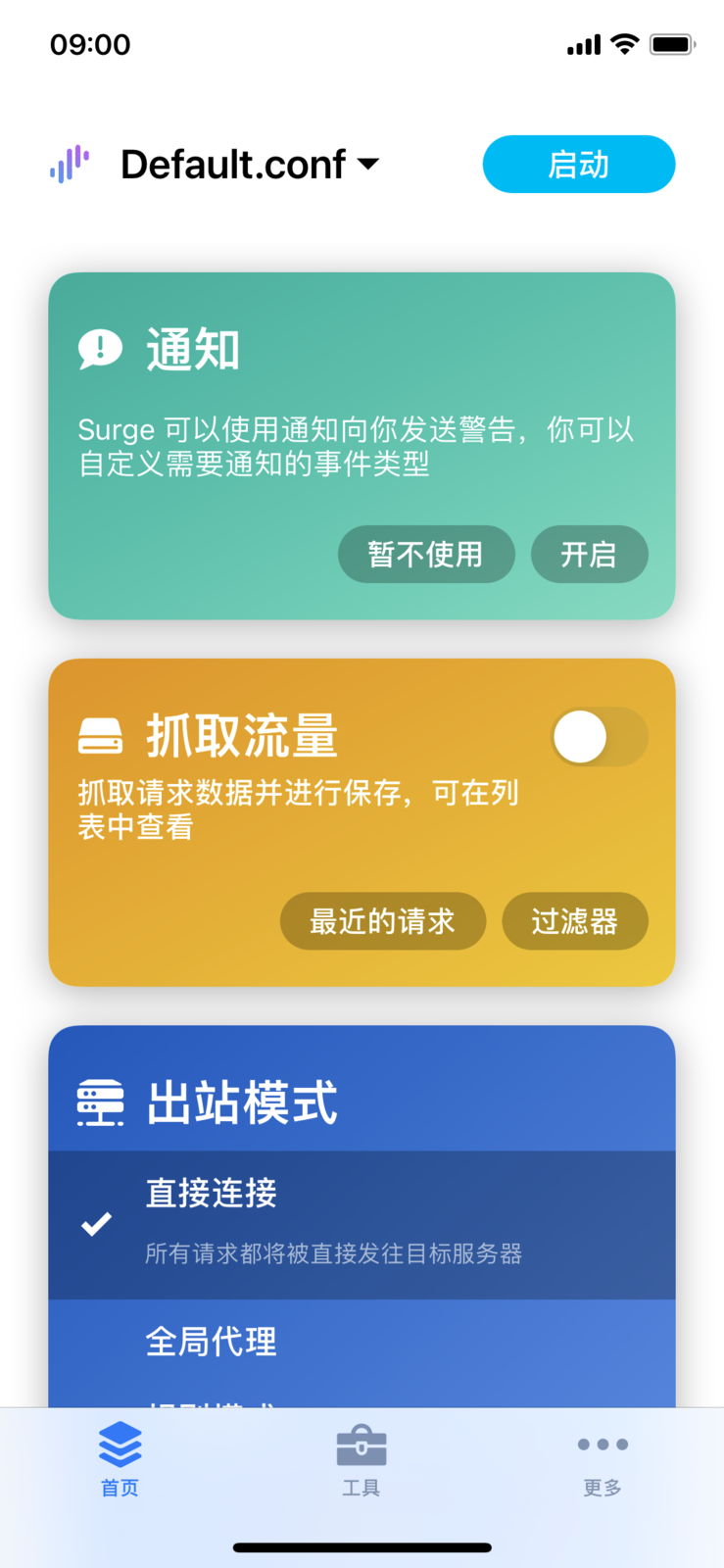Open the Default.conf profile dropdown

(250, 165)
